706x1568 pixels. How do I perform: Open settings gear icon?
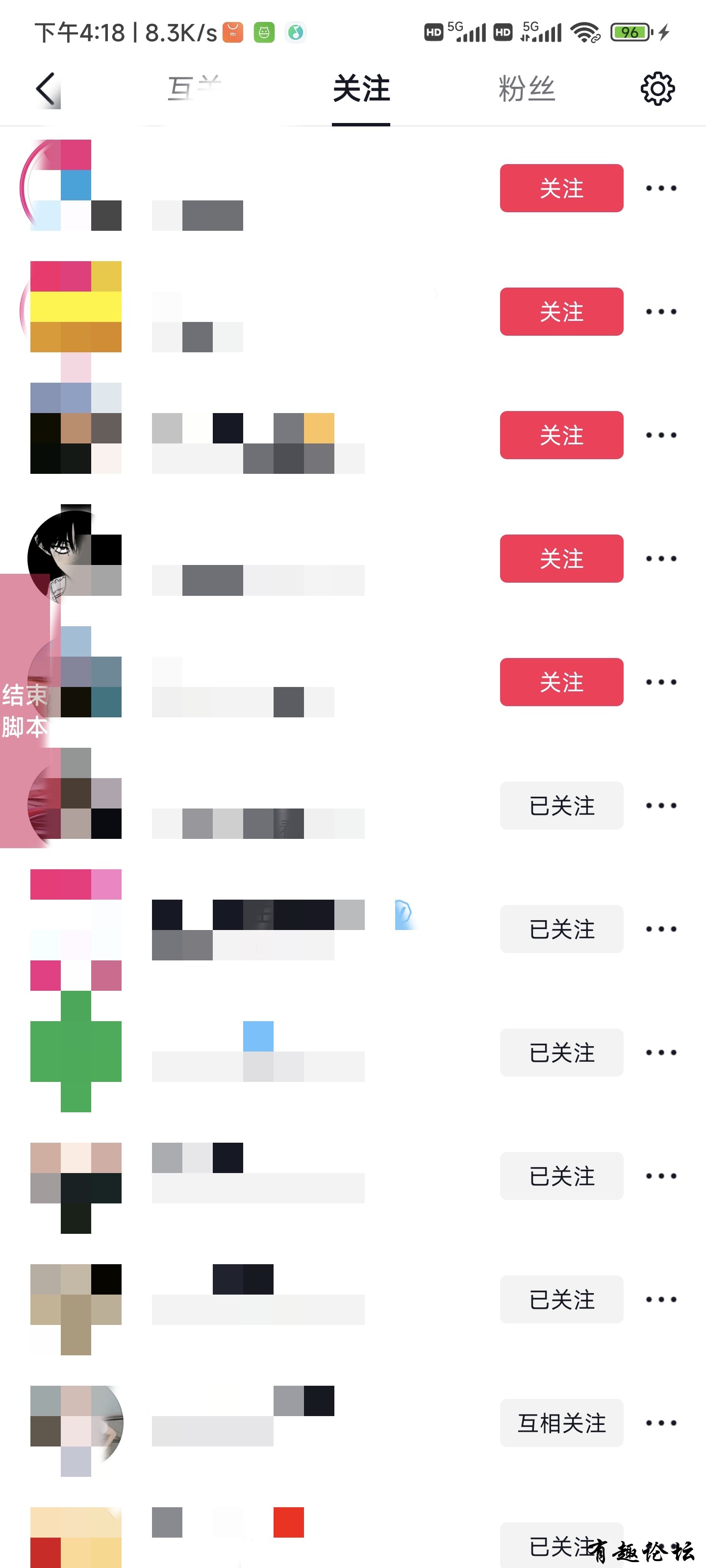(657, 90)
